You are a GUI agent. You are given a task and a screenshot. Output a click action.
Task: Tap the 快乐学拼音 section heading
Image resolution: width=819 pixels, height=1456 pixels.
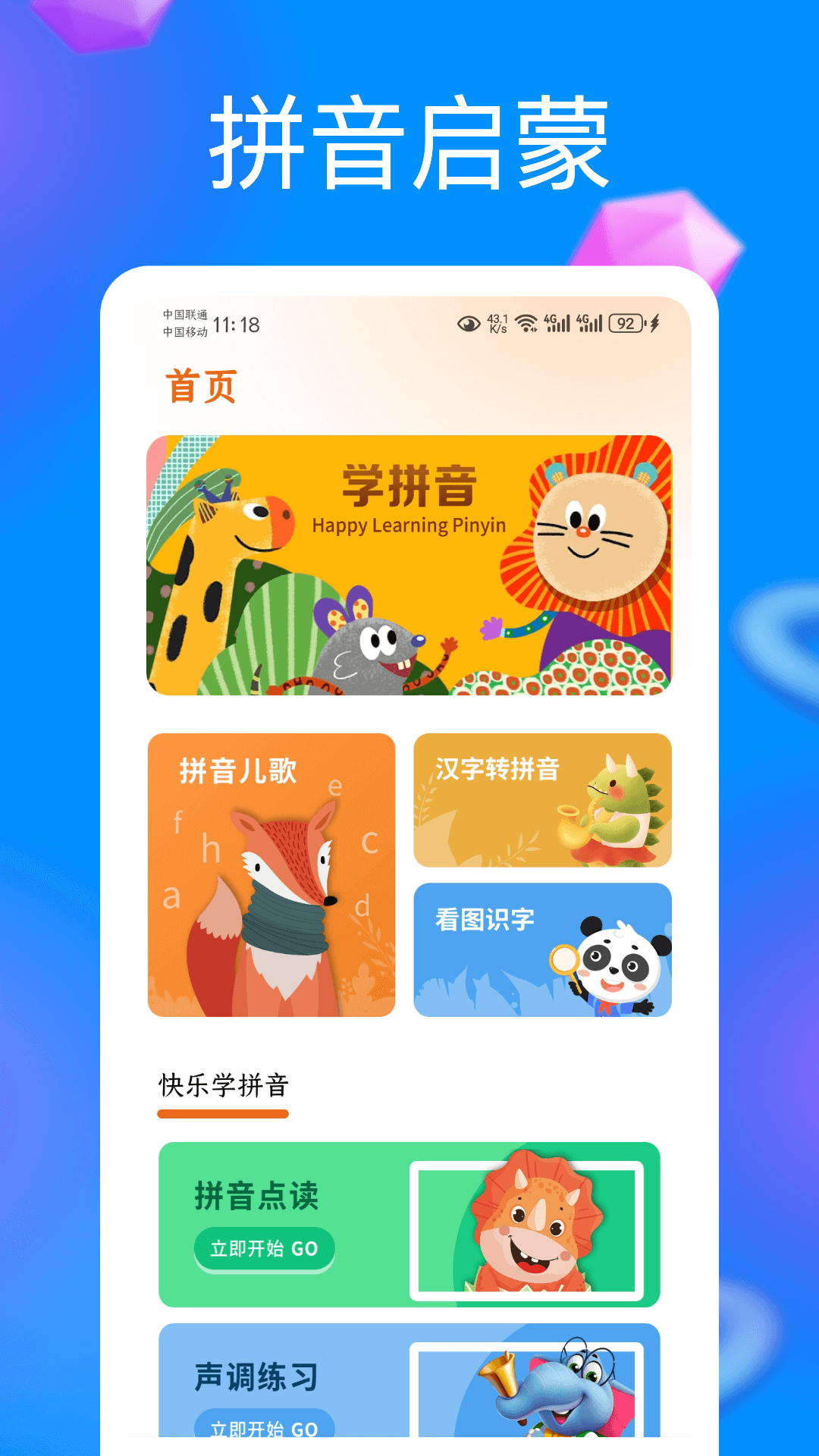click(x=224, y=1086)
